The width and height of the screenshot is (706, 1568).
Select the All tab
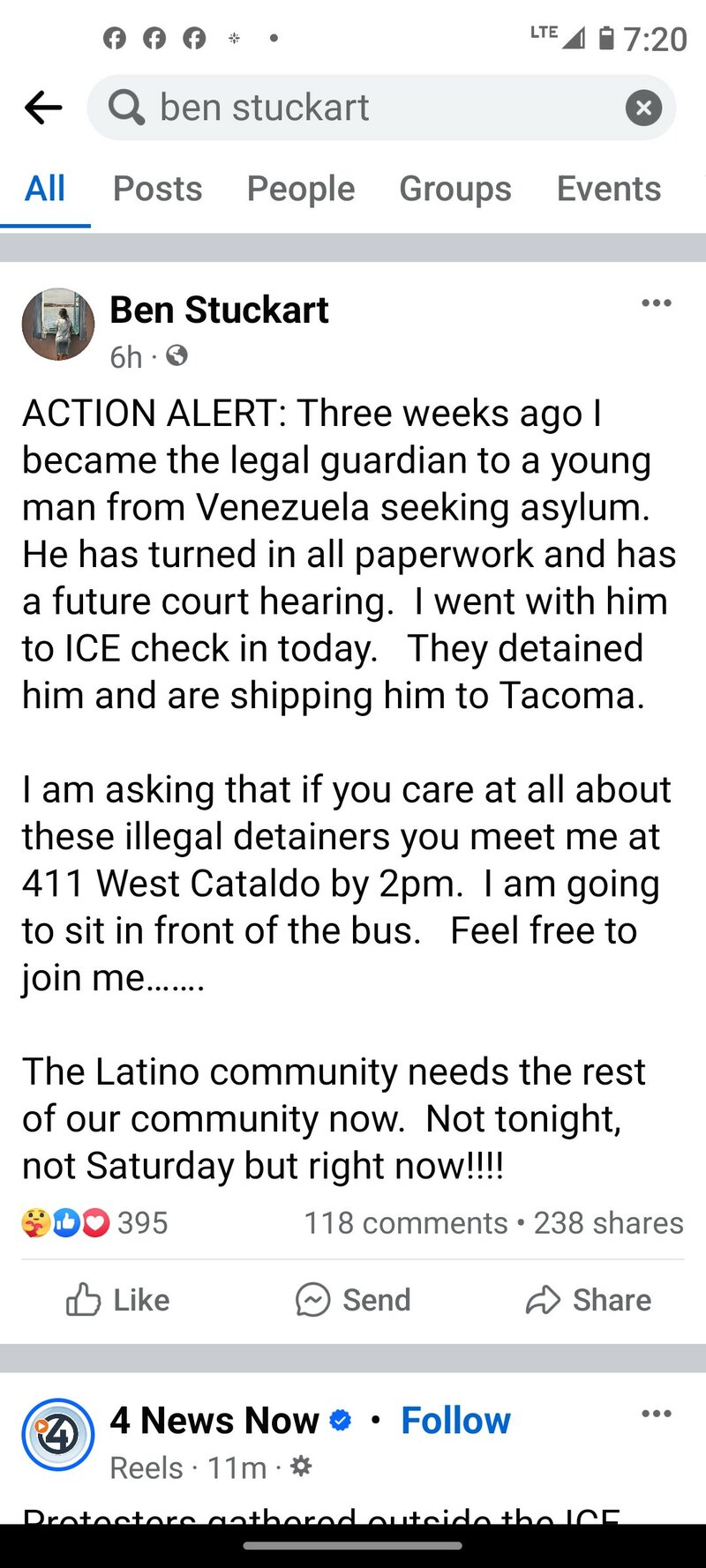click(x=45, y=189)
